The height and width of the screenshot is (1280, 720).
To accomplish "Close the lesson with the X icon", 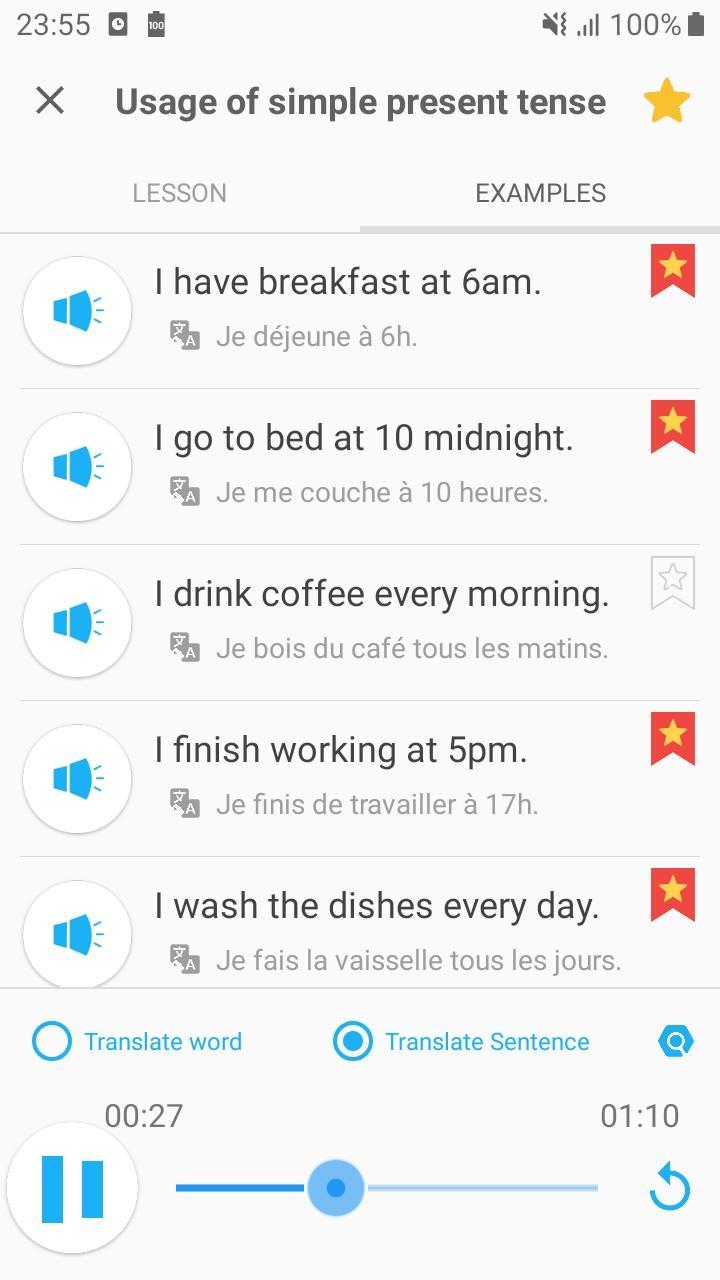I will (50, 101).
